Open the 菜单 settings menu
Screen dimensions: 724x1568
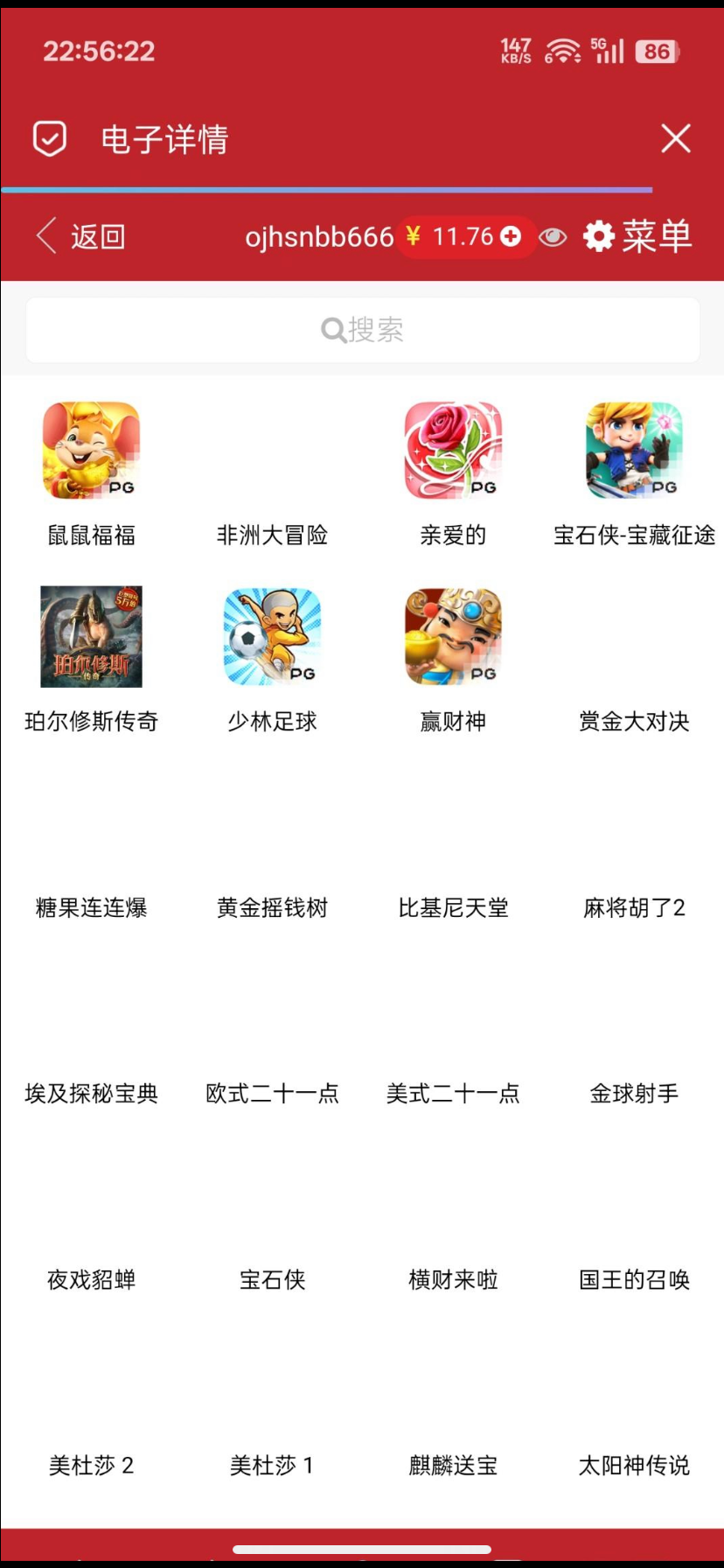coord(638,236)
